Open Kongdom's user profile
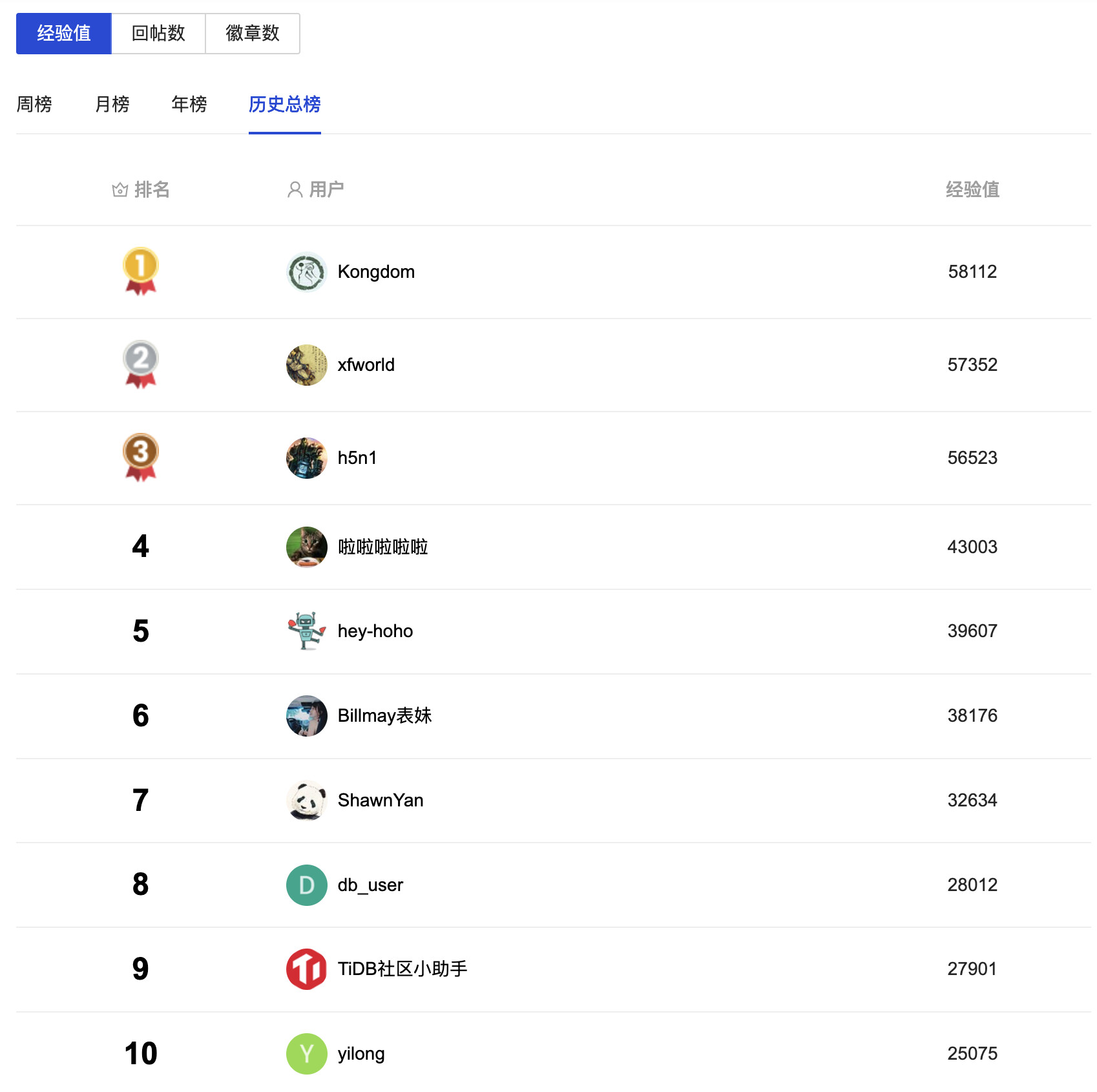Image resolution: width=1097 pixels, height=1092 pixels. (x=375, y=272)
